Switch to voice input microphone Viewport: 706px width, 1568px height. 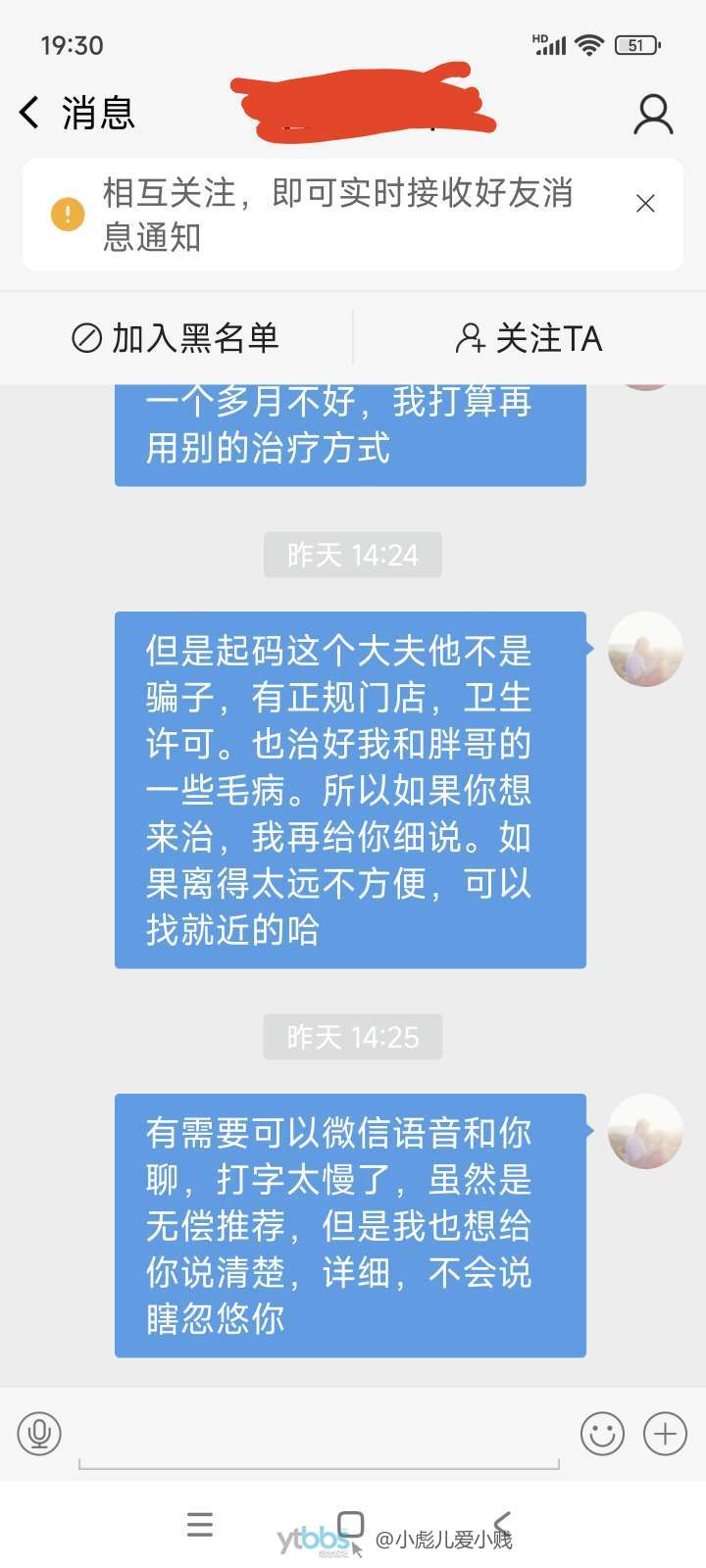(39, 1434)
